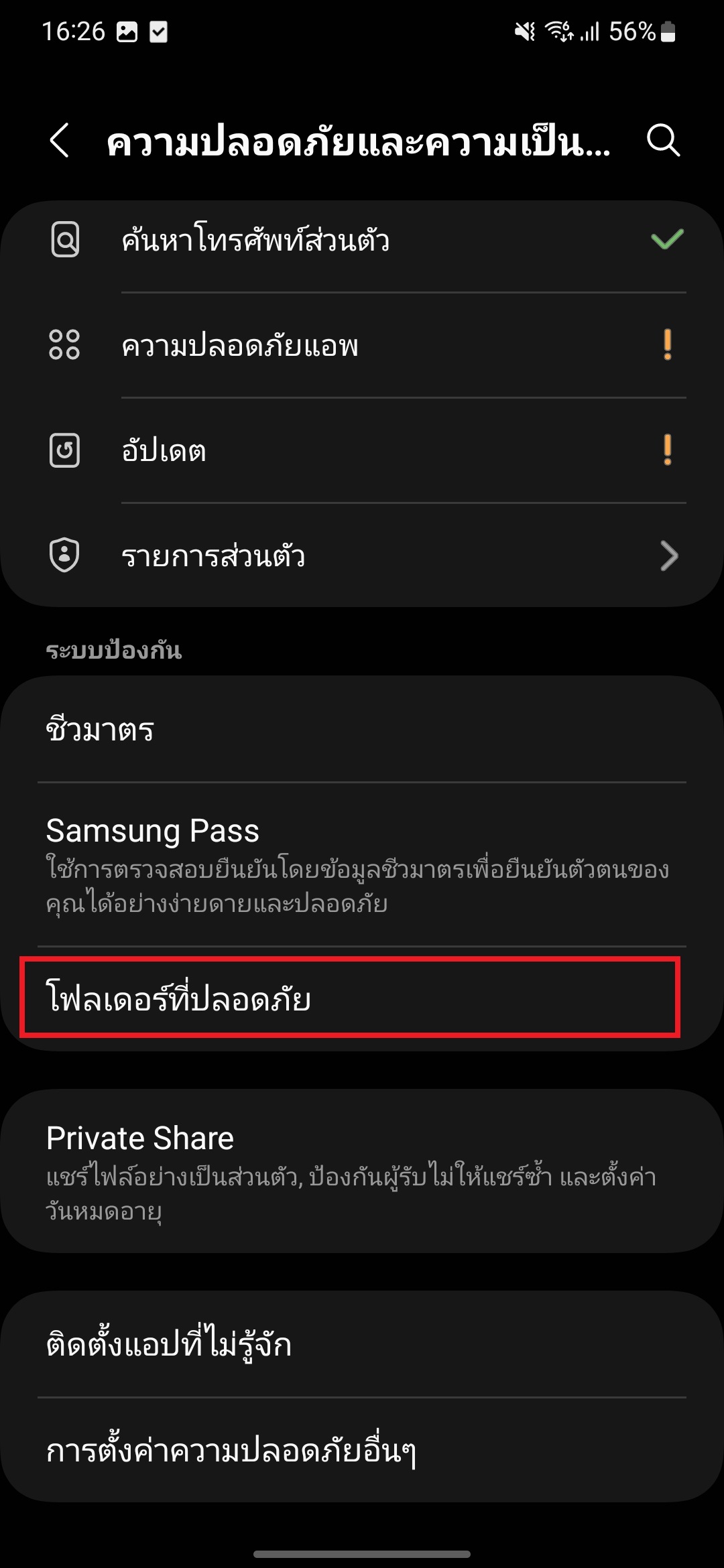Screen dimensions: 724x1568
Task: Open อัปเดต security row
Action: click(362, 450)
